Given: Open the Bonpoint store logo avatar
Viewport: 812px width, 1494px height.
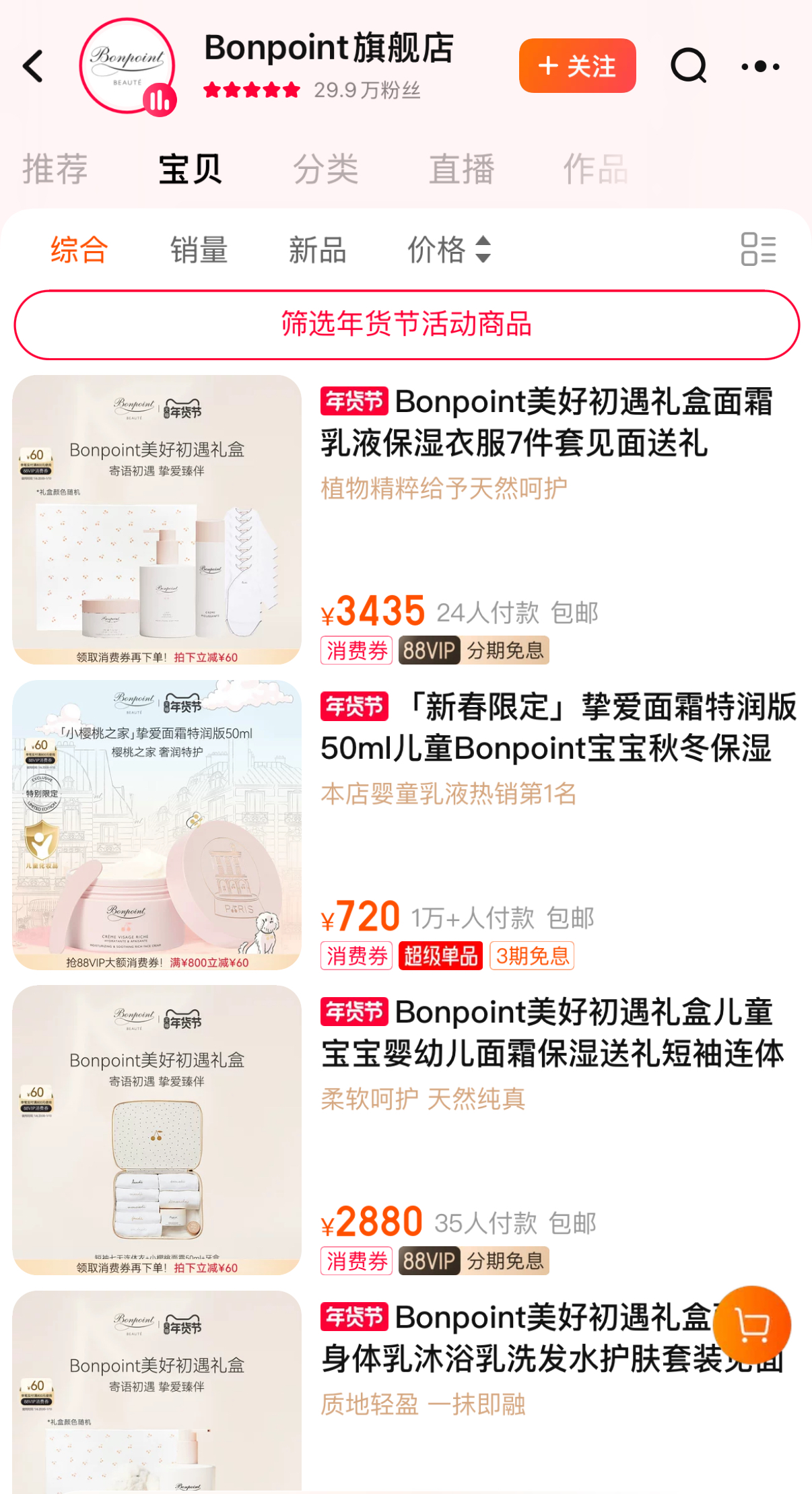Looking at the screenshot, I should click(x=127, y=66).
